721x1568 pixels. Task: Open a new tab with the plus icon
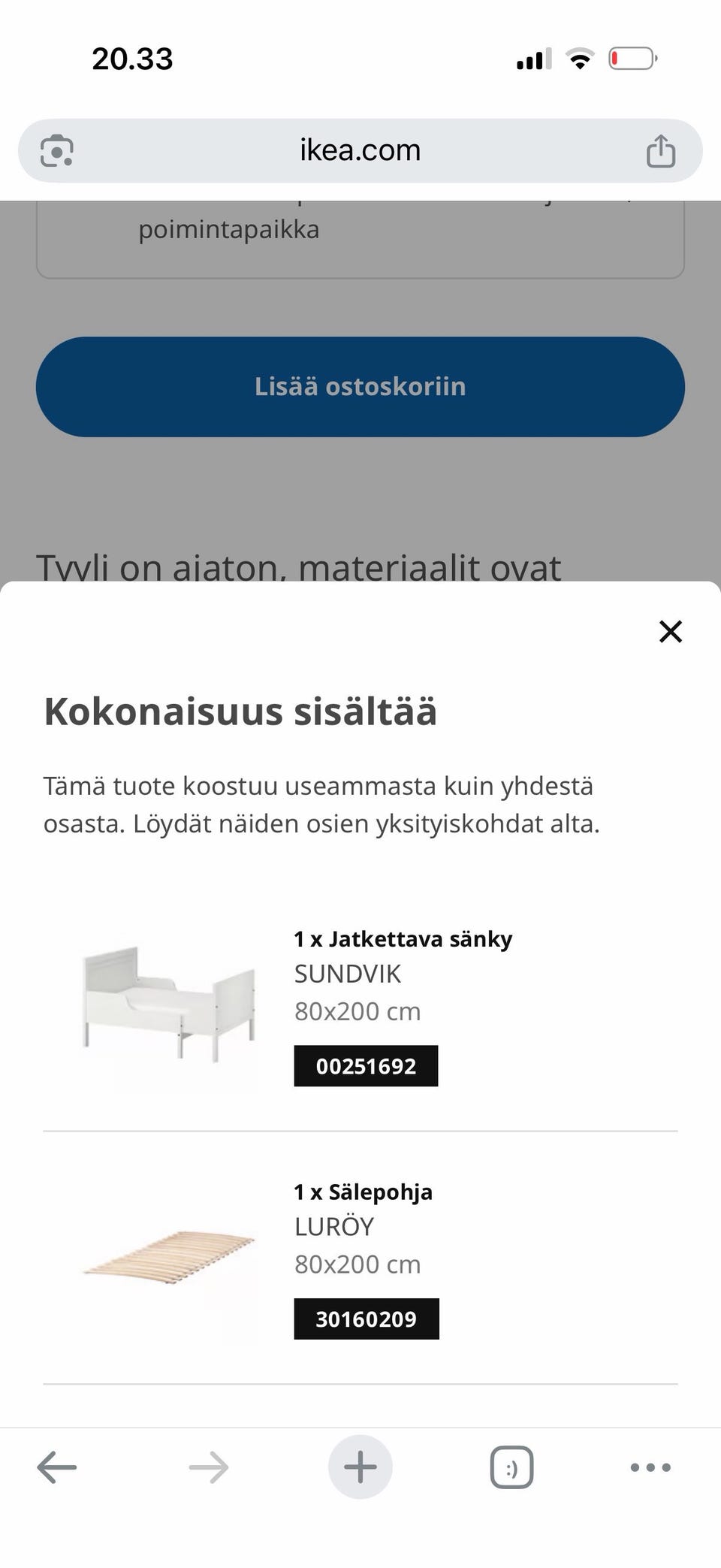tap(360, 1466)
